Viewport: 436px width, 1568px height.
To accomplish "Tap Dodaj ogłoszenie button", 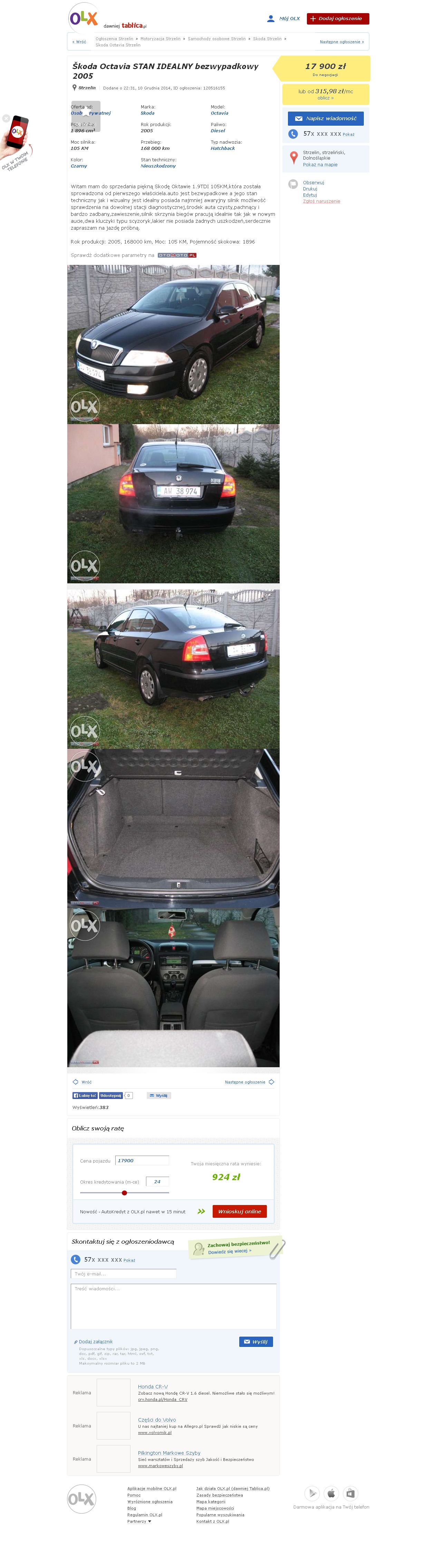I will (x=338, y=18).
